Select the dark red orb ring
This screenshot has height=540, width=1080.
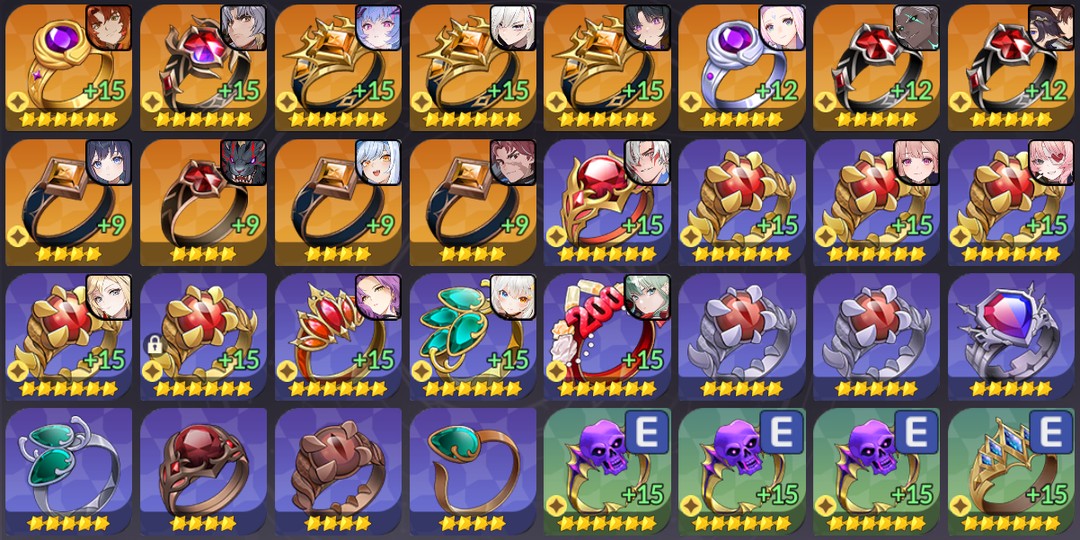202,470
